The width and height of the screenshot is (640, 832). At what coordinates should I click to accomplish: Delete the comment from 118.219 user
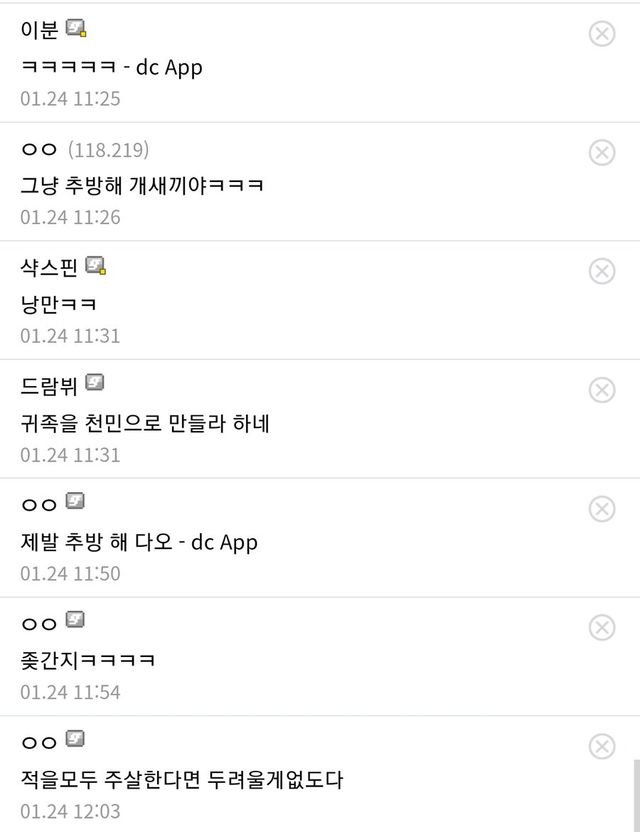coord(601,152)
